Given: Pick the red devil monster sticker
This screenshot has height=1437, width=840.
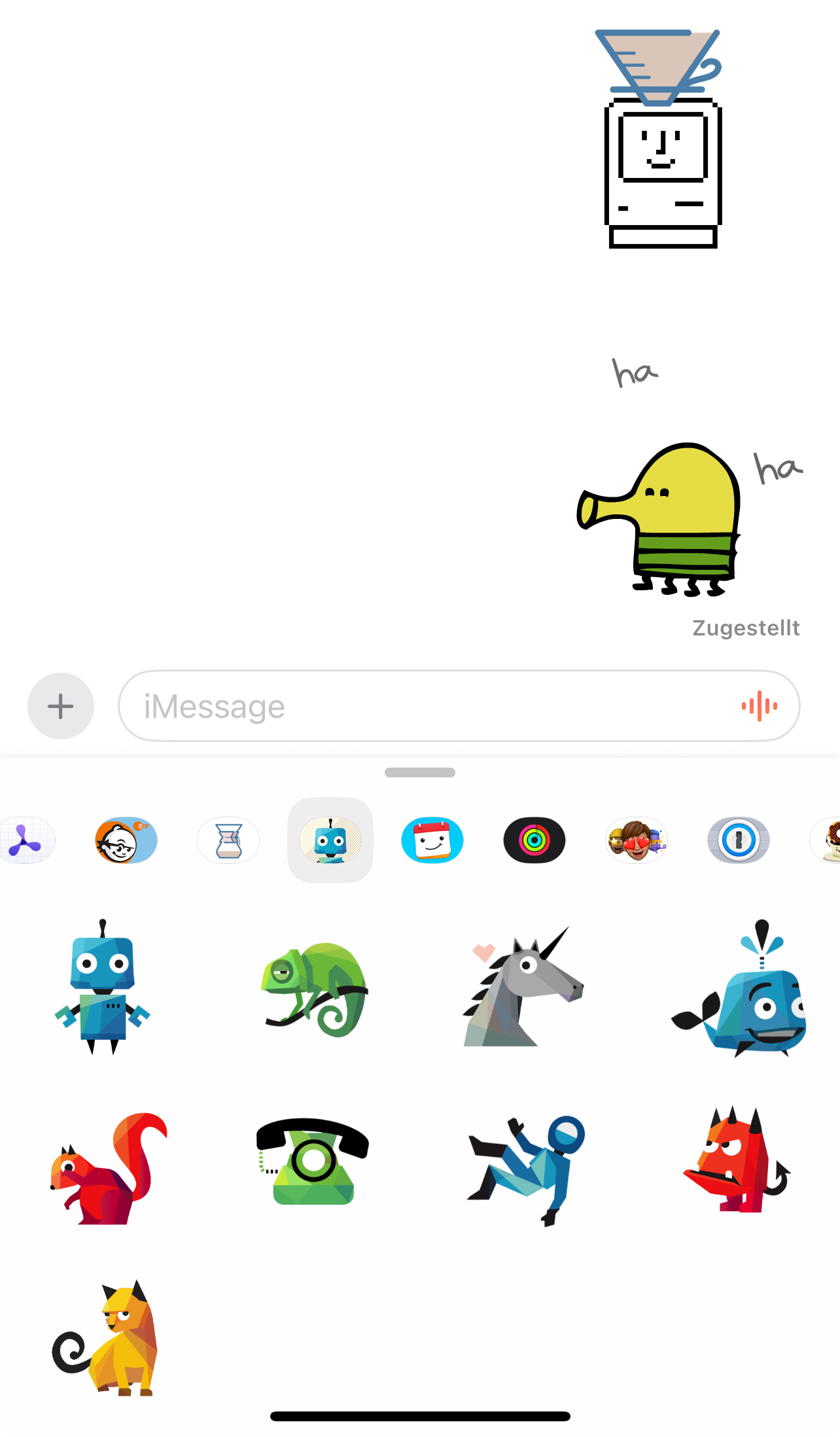Looking at the screenshot, I should click(x=737, y=1160).
